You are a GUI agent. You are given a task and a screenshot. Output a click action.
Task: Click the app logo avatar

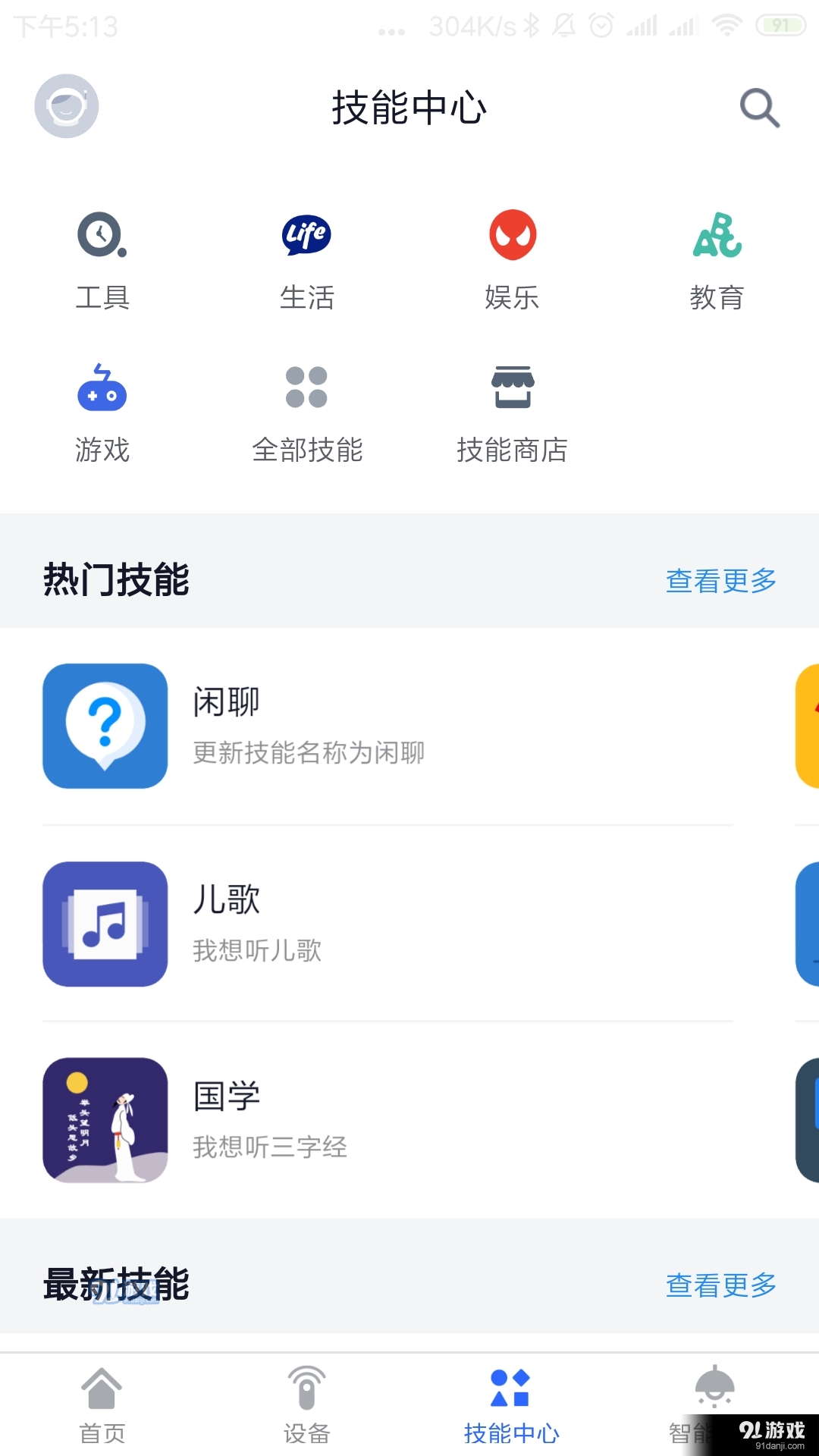(x=66, y=106)
